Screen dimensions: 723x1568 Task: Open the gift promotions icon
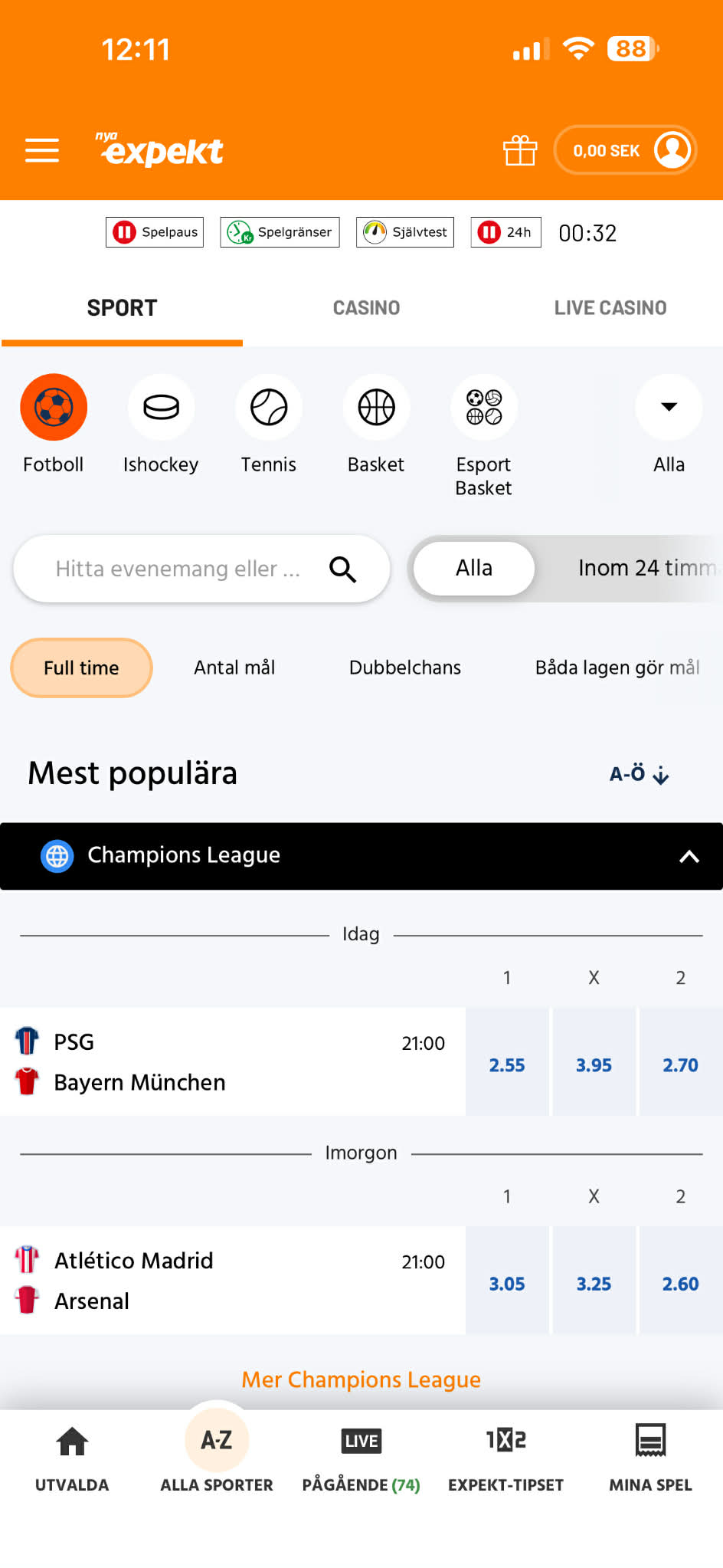pos(520,150)
